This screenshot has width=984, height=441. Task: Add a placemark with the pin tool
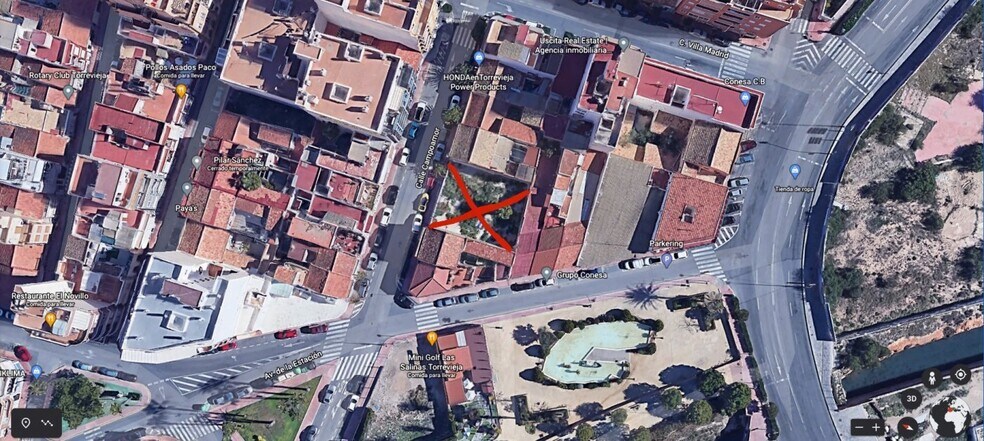pyautogui.click(x=26, y=423)
